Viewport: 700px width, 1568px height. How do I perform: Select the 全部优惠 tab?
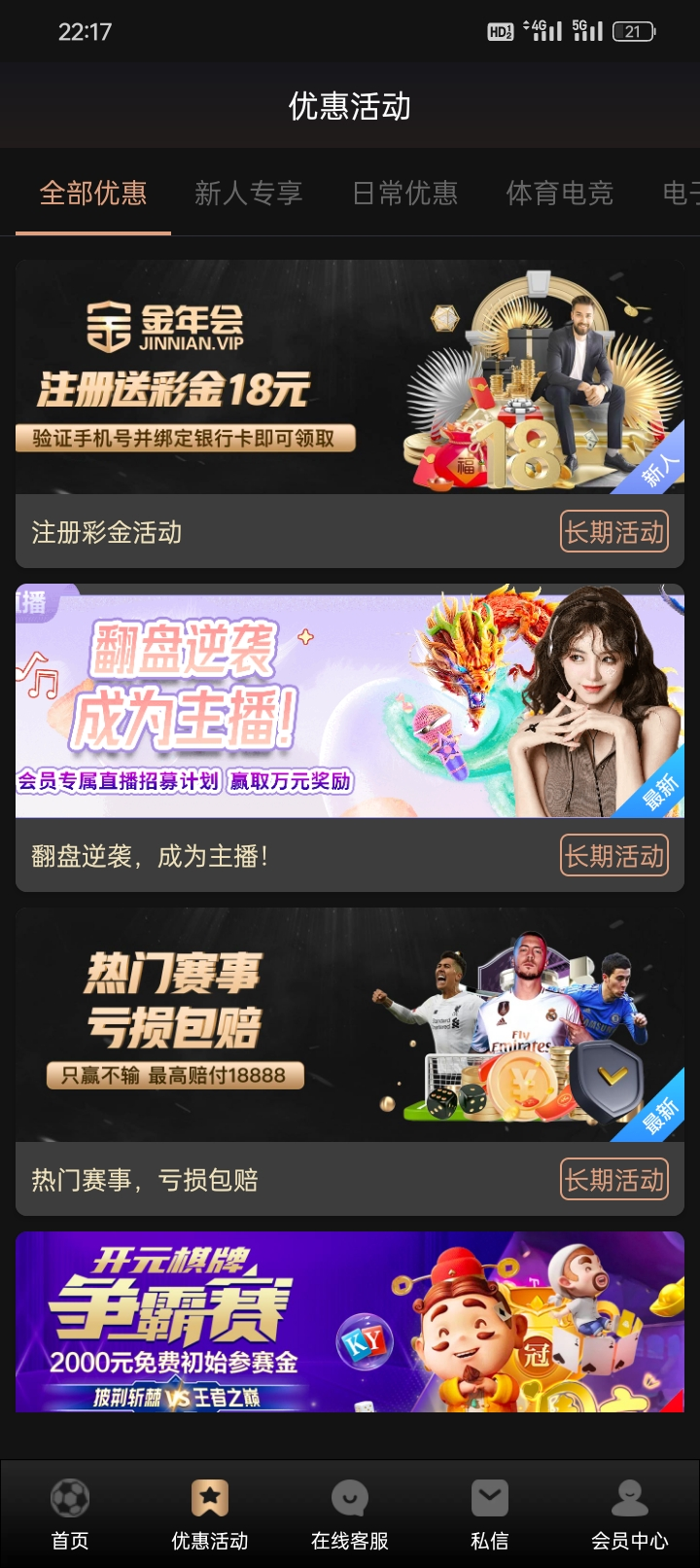pyautogui.click(x=93, y=194)
